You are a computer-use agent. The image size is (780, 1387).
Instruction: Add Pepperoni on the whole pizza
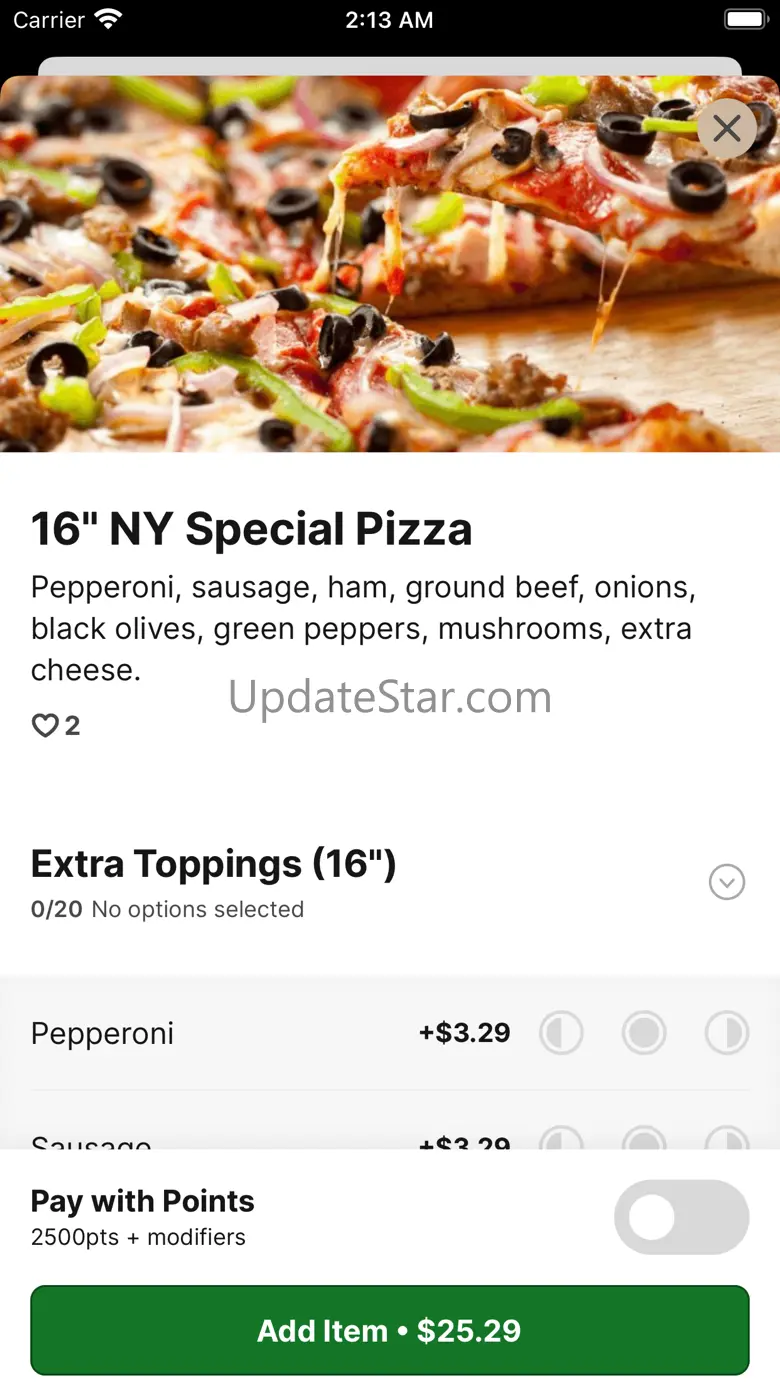point(644,1033)
